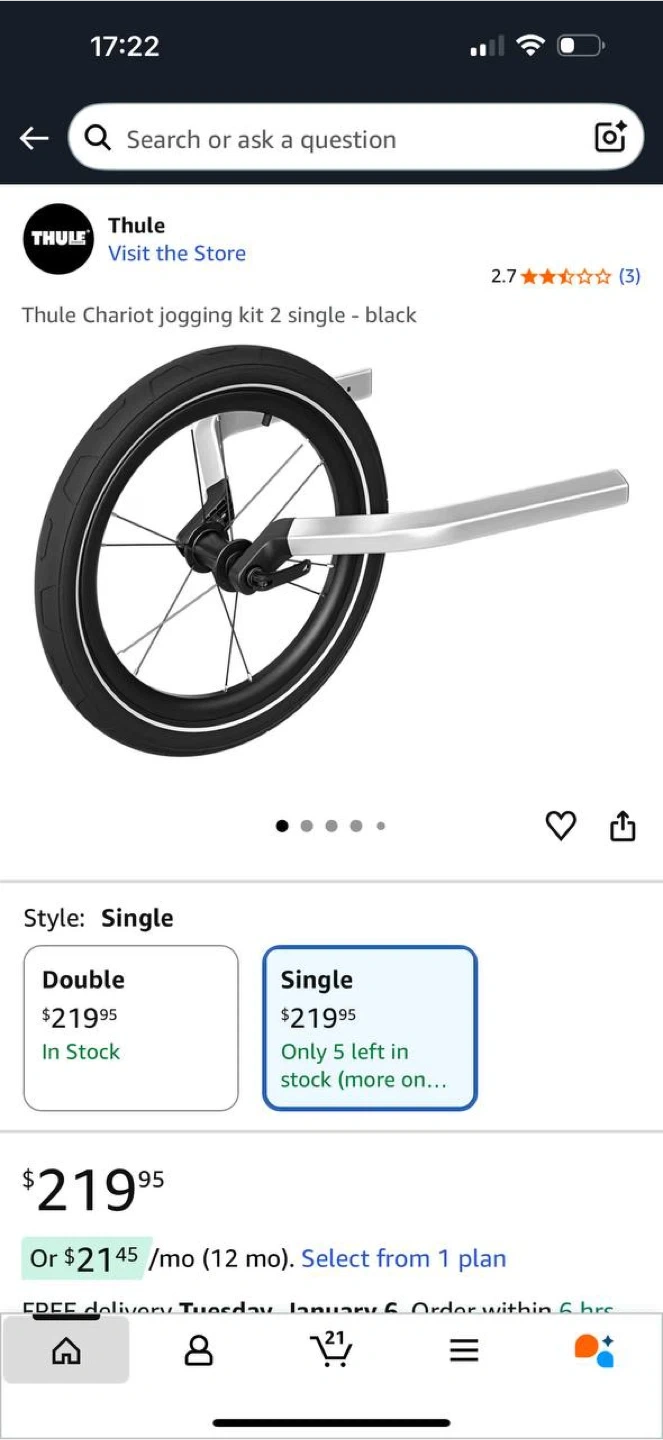Open the account profile tab
The height and width of the screenshot is (1440, 663).
[199, 1351]
